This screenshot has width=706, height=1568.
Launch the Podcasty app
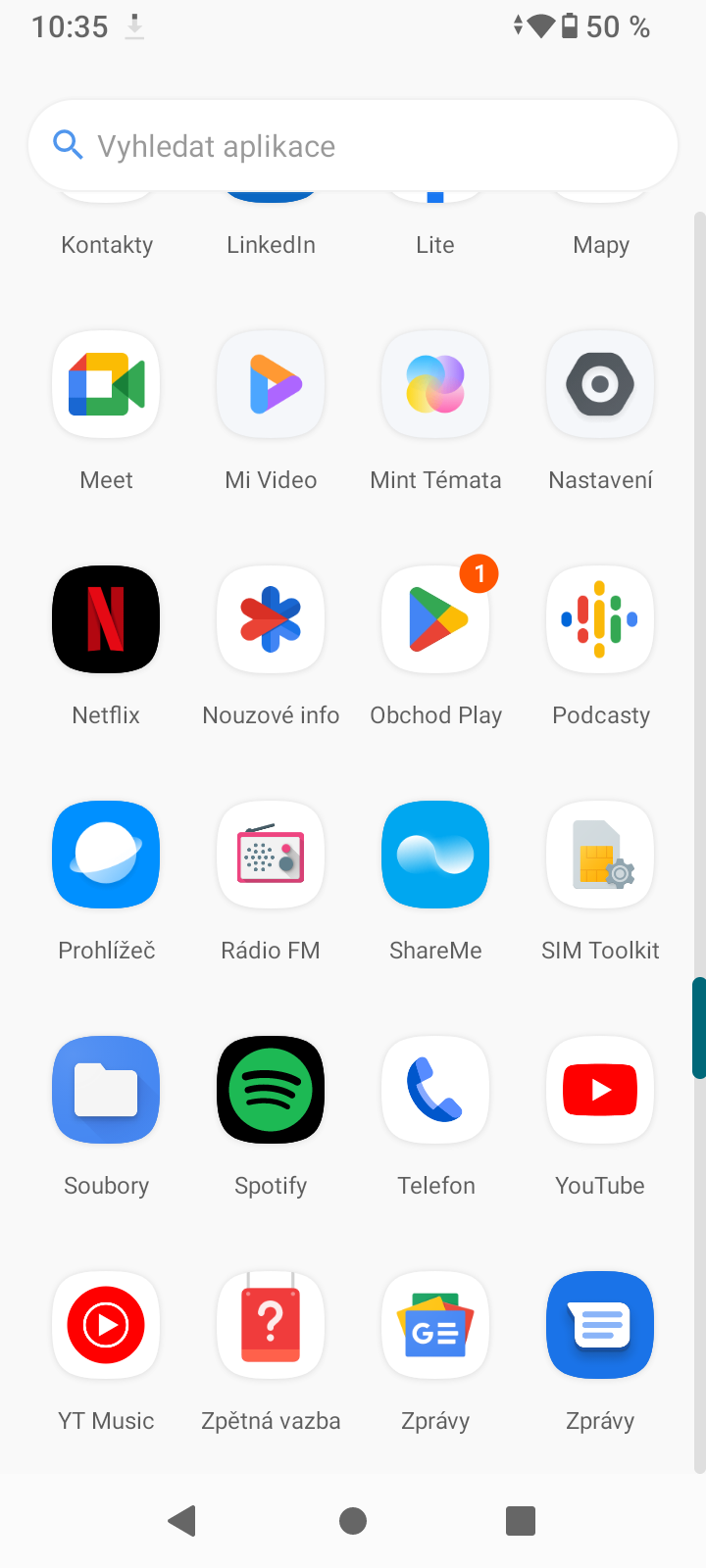[x=600, y=619]
